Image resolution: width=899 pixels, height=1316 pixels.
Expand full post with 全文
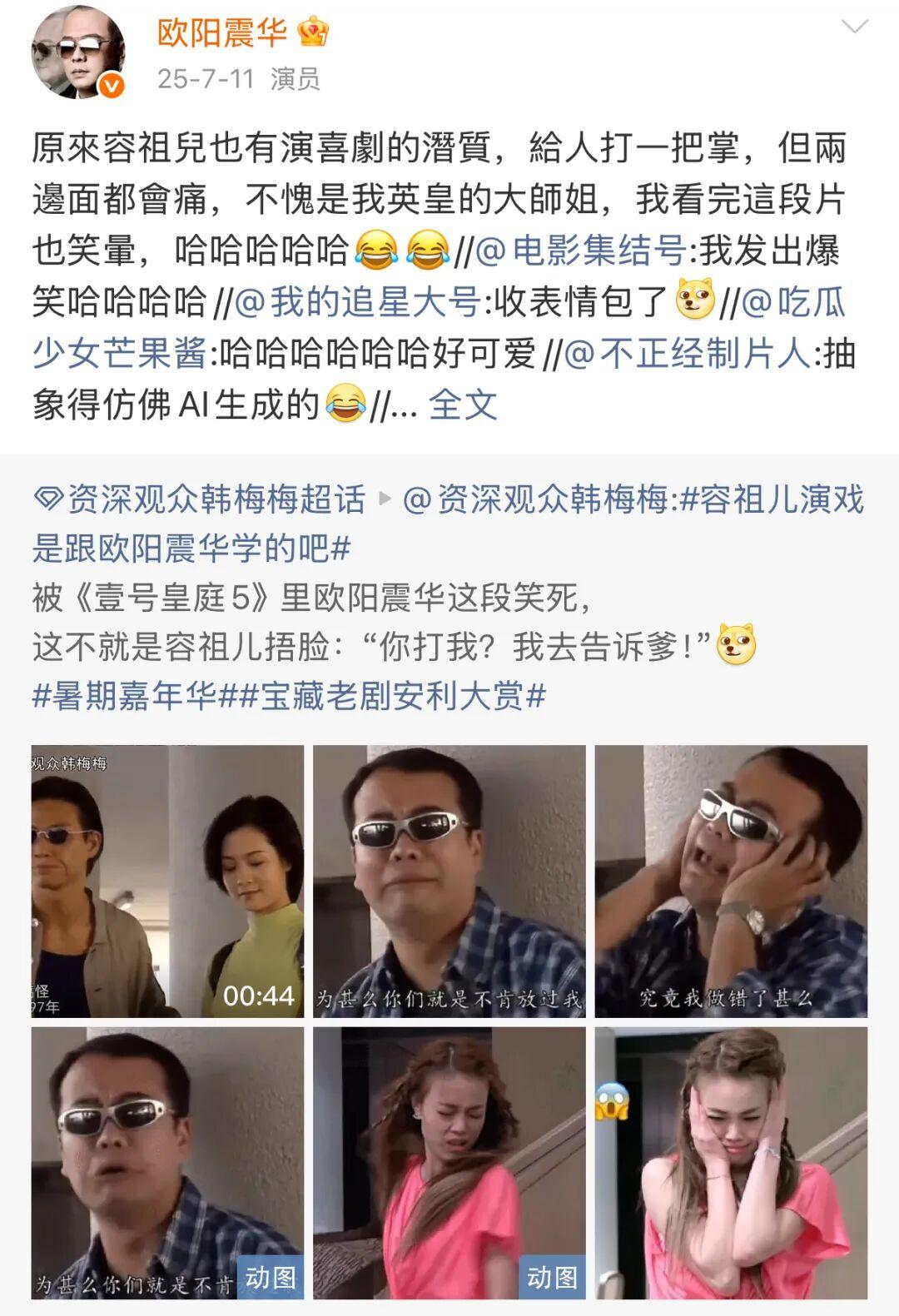(x=463, y=405)
